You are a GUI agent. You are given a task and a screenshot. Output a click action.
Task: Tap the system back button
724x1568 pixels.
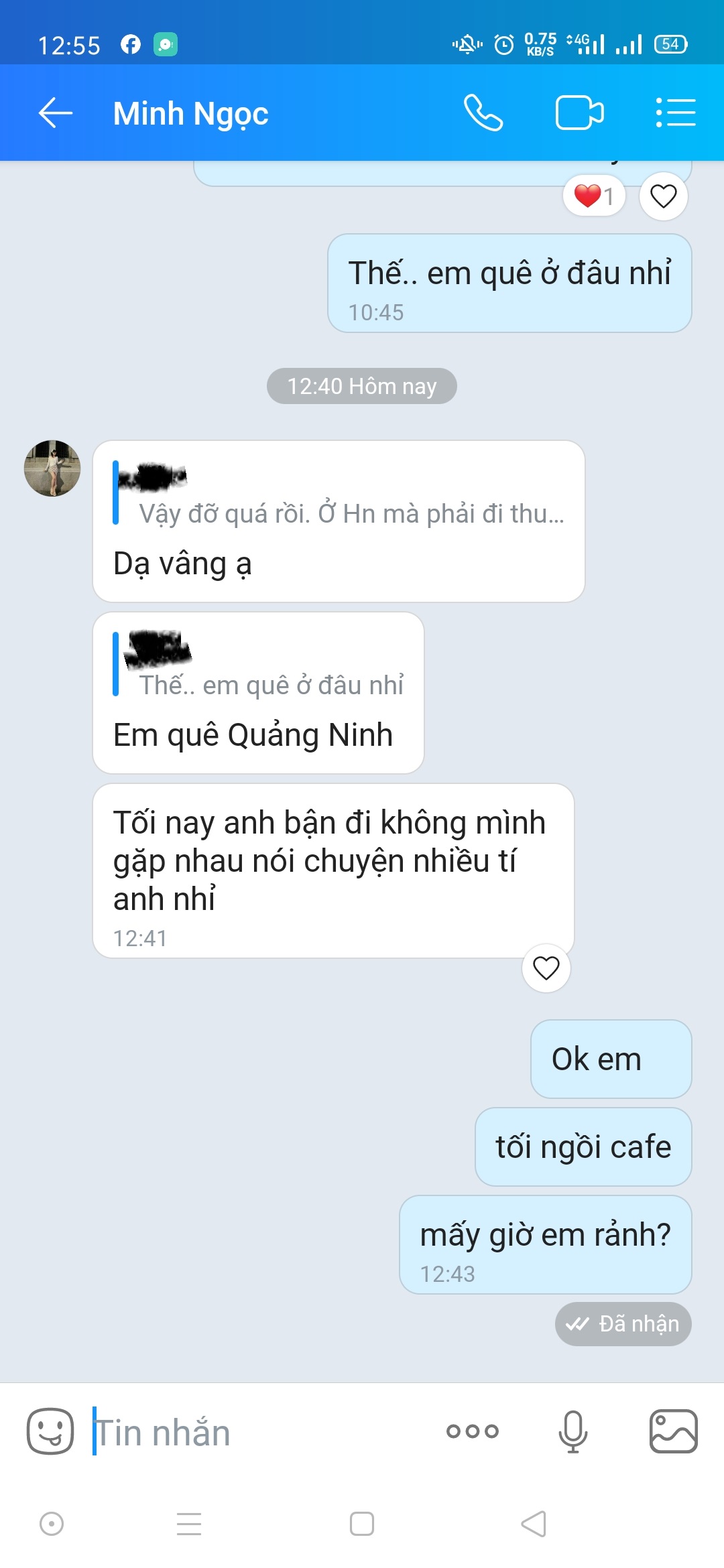tap(534, 1524)
